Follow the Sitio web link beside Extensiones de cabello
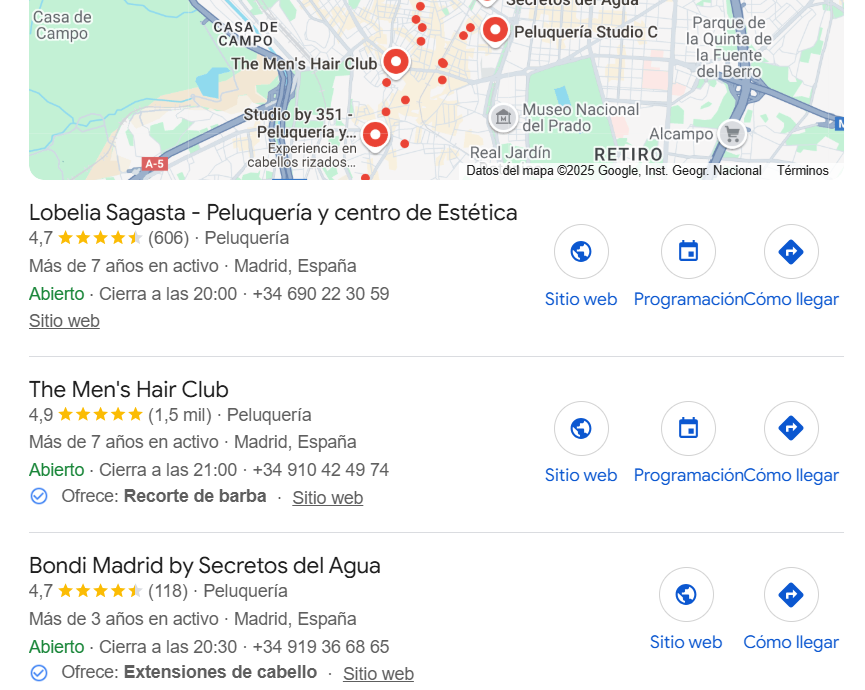 tap(378, 674)
